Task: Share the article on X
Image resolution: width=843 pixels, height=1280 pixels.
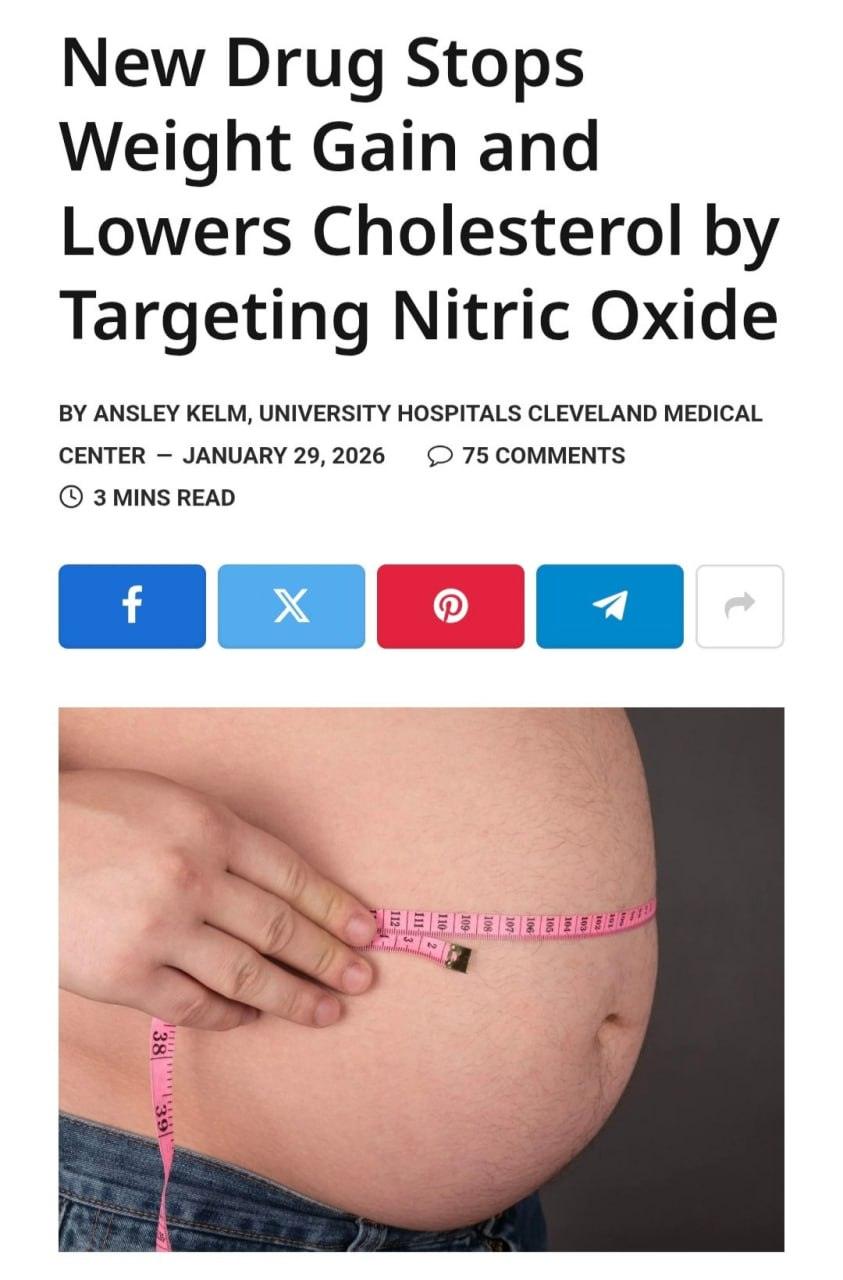Action: (x=291, y=606)
